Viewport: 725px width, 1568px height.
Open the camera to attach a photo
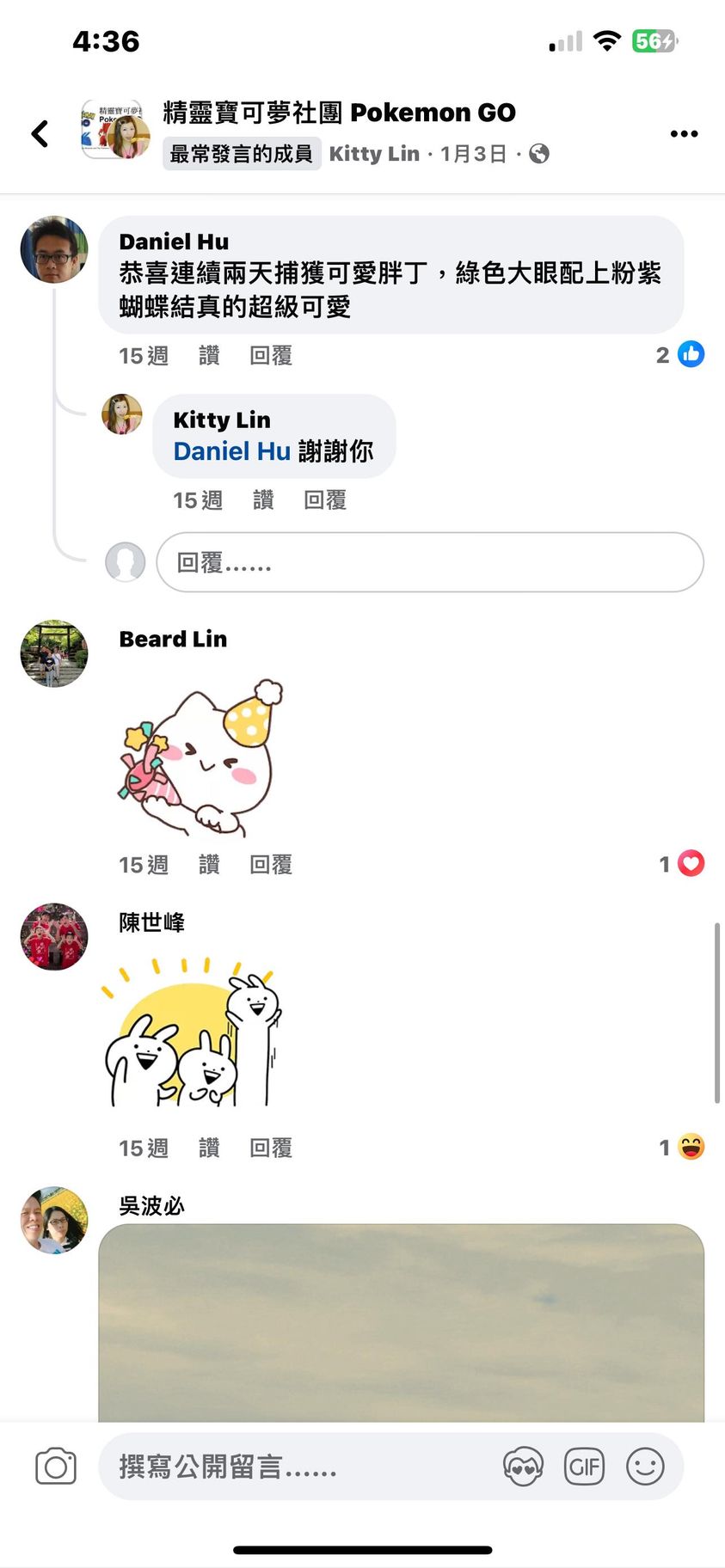[x=56, y=1467]
